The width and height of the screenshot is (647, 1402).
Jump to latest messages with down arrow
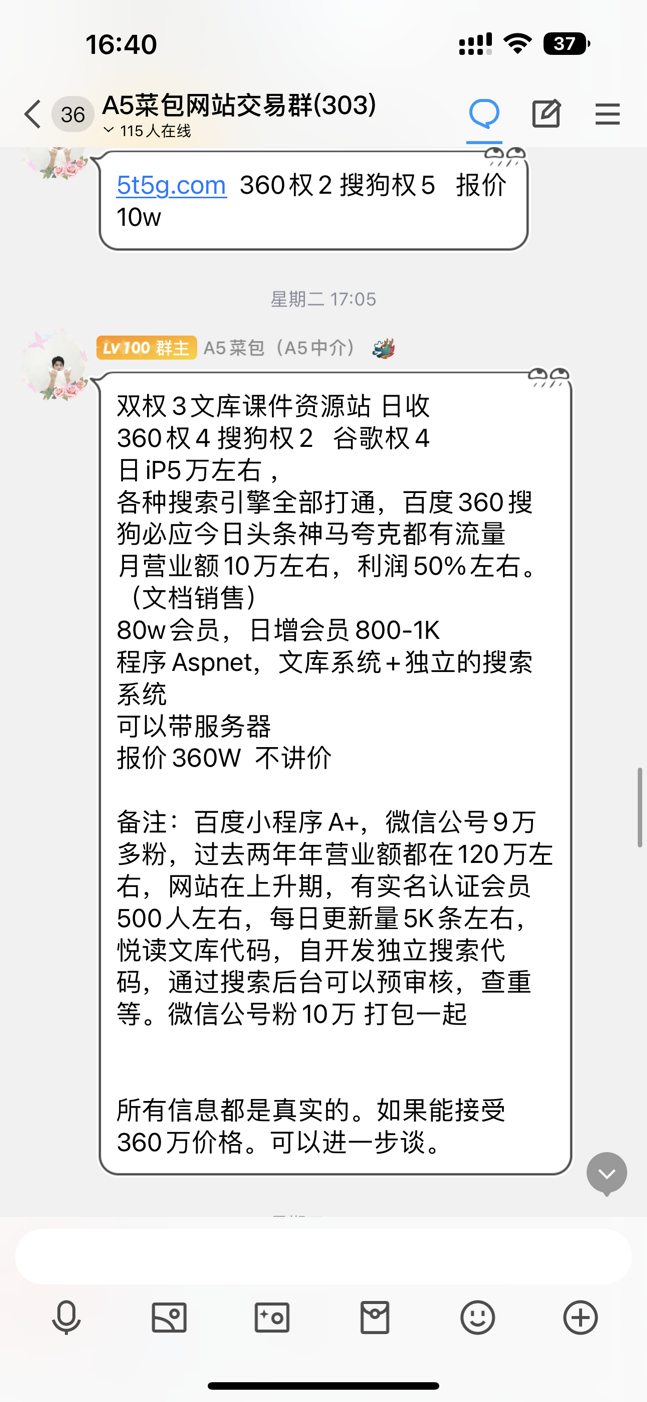(x=607, y=1173)
